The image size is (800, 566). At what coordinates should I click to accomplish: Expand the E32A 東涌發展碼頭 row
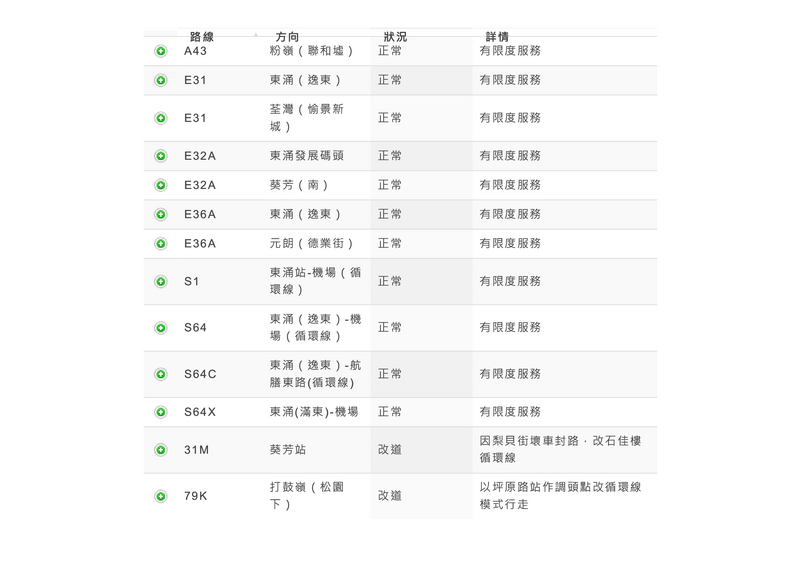(x=161, y=156)
